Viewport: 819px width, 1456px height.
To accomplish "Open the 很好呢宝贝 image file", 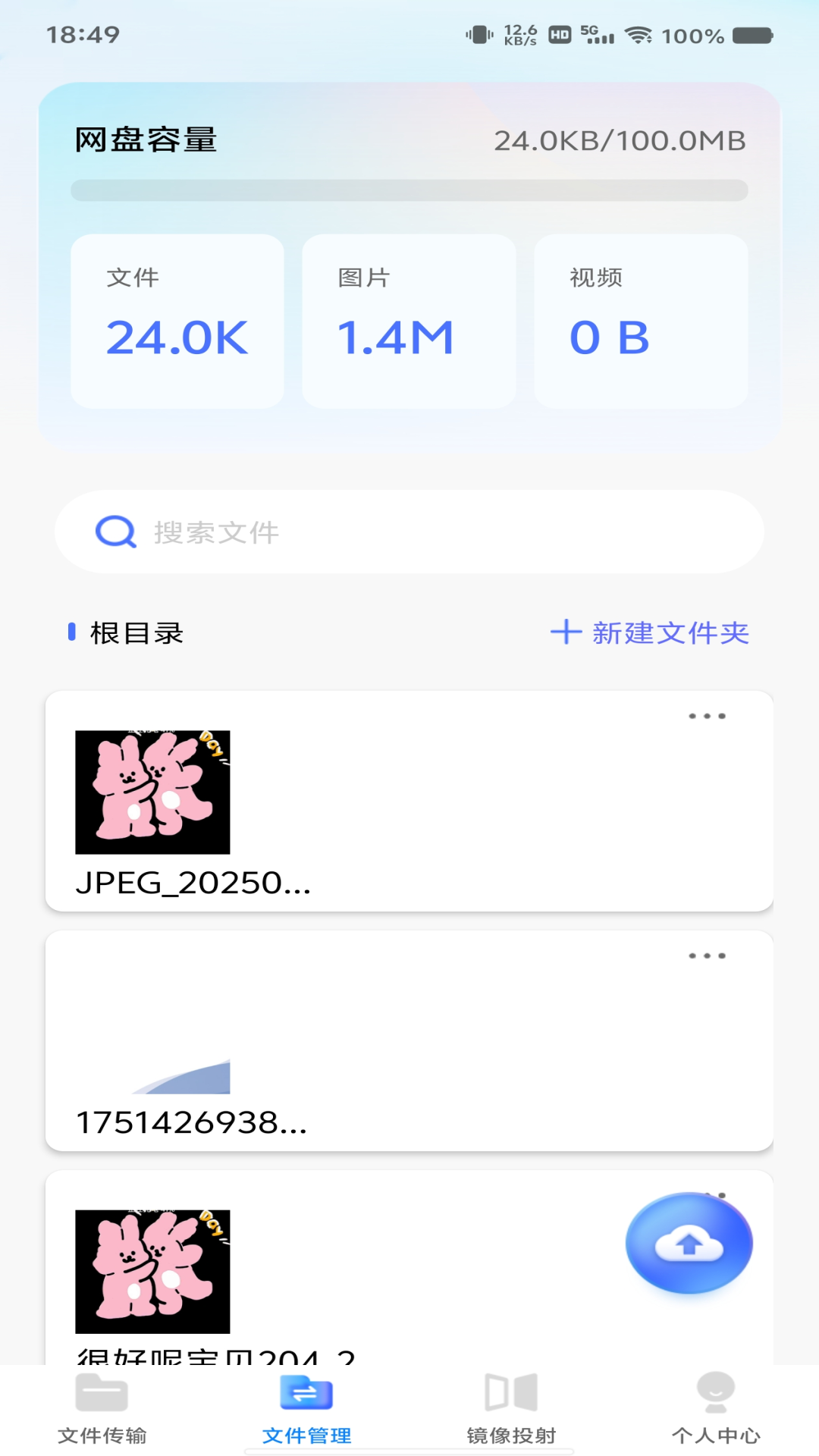I will 153,1271.
